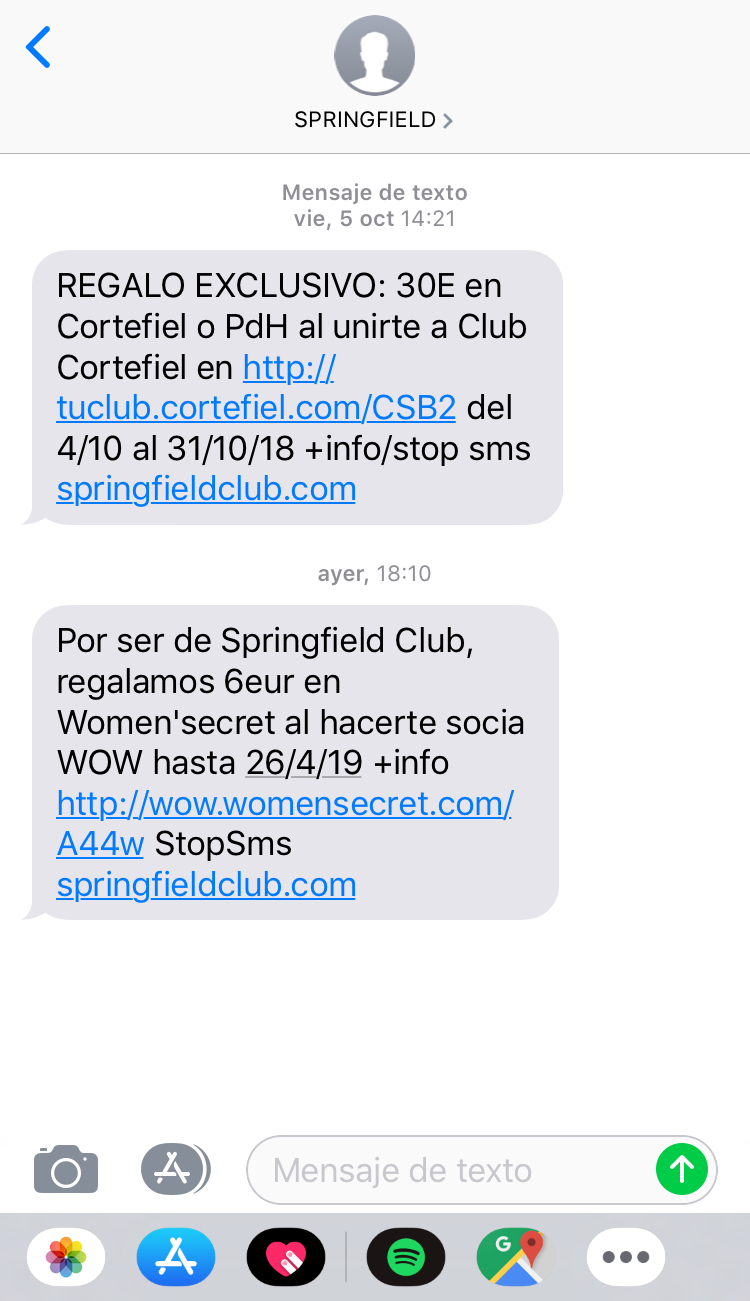Viewport: 750px width, 1301px height.
Task: Tap the green send arrow button
Action: tap(682, 1169)
